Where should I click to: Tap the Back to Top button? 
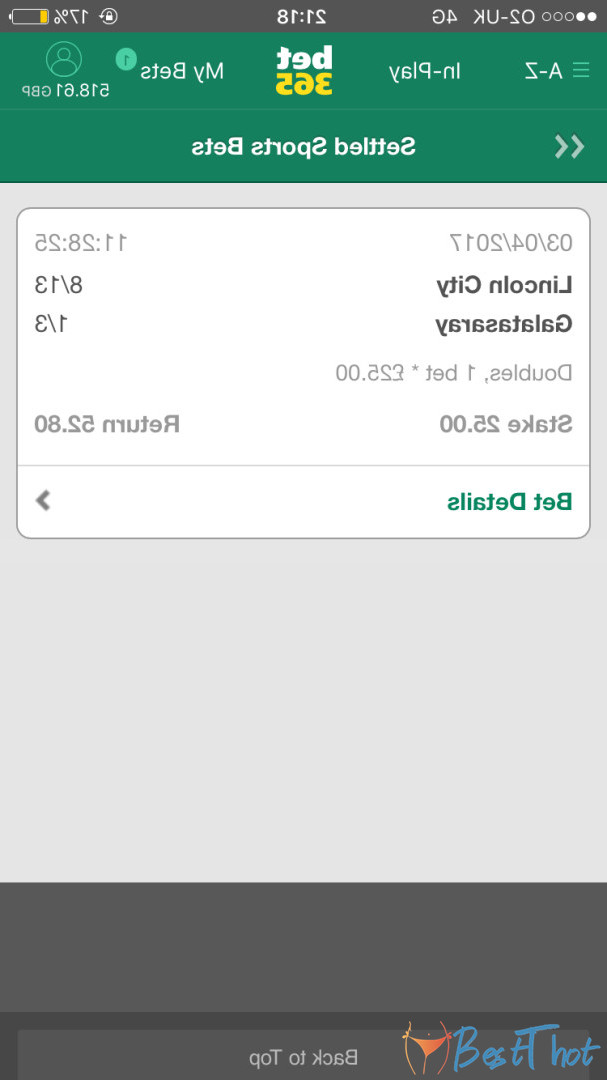[303, 1057]
